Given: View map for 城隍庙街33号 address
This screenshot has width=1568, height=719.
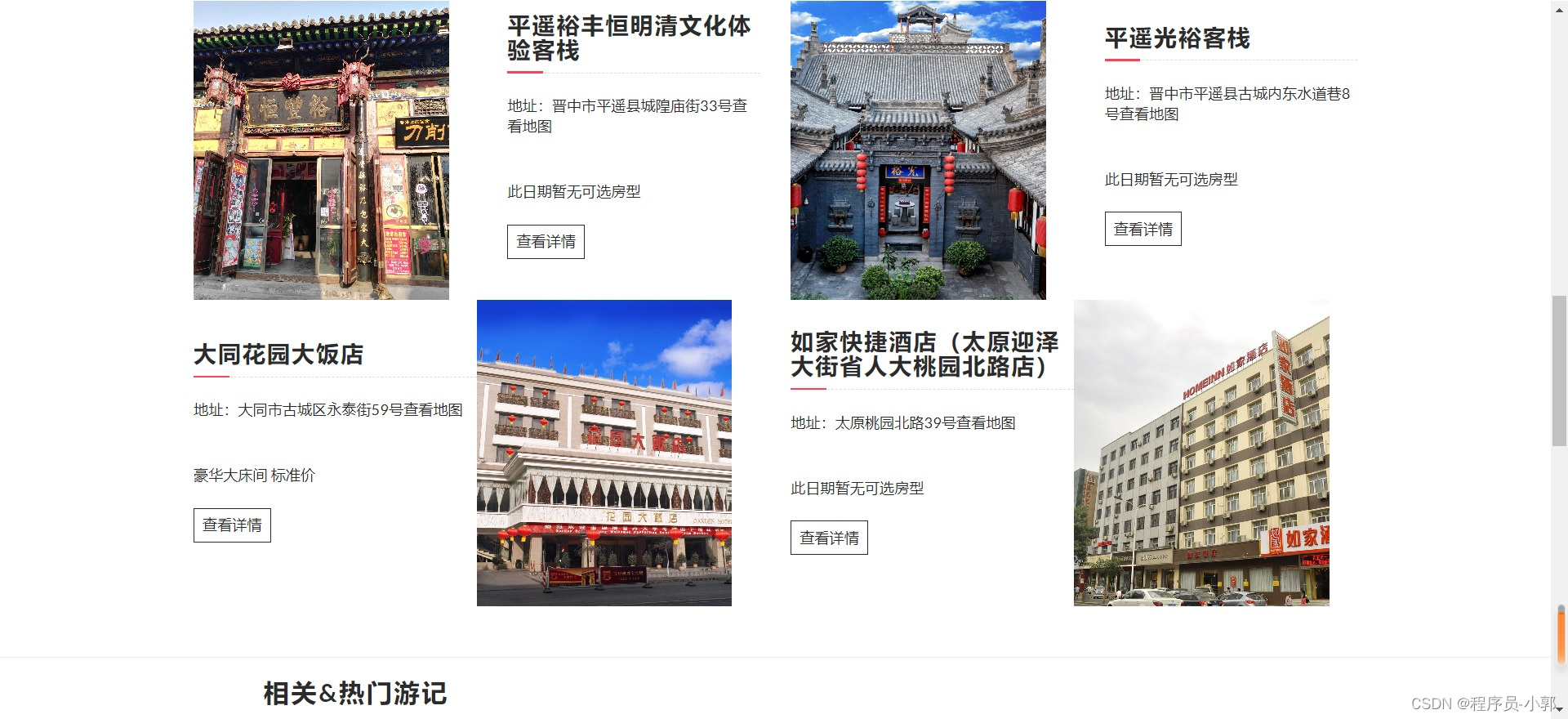Looking at the screenshot, I should (x=531, y=127).
